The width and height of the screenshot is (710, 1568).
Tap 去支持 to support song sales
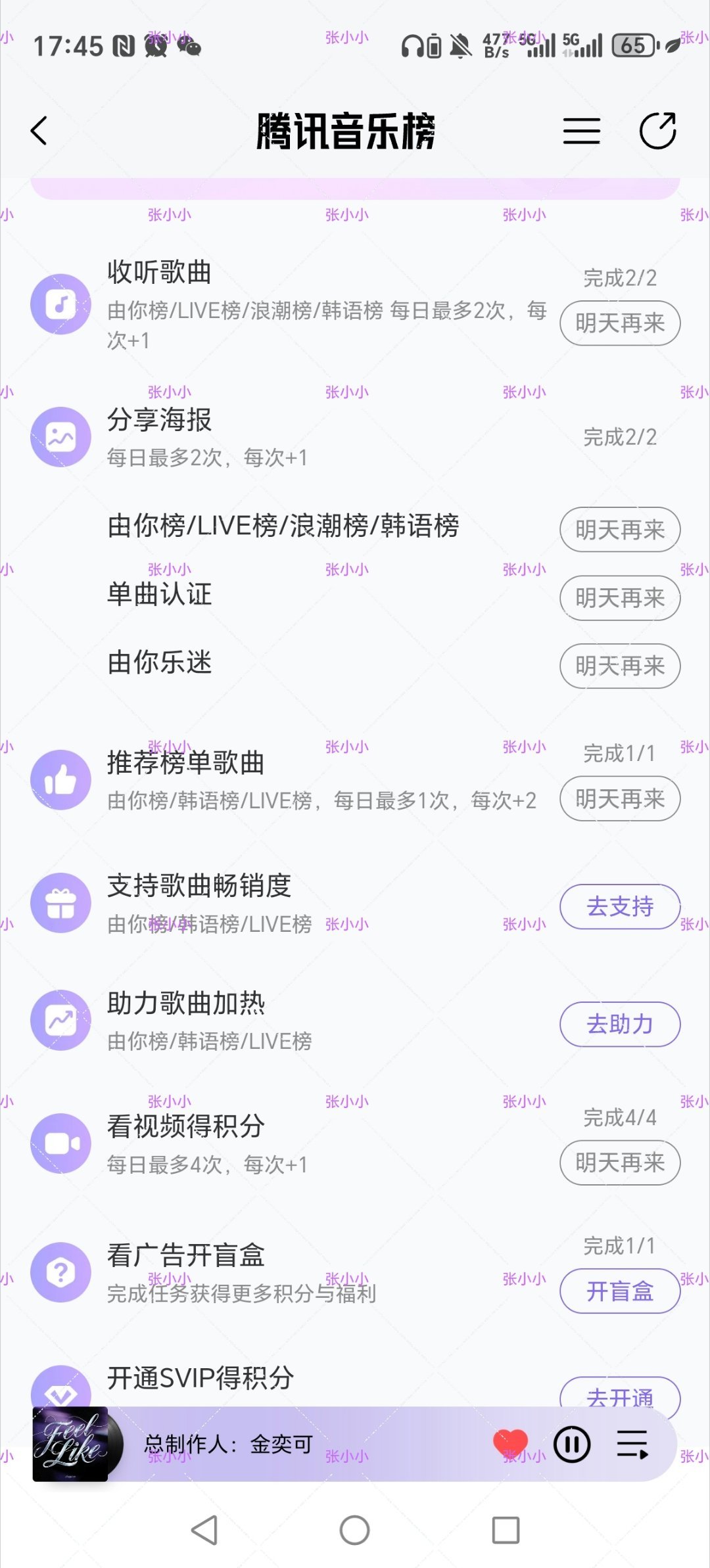point(619,906)
